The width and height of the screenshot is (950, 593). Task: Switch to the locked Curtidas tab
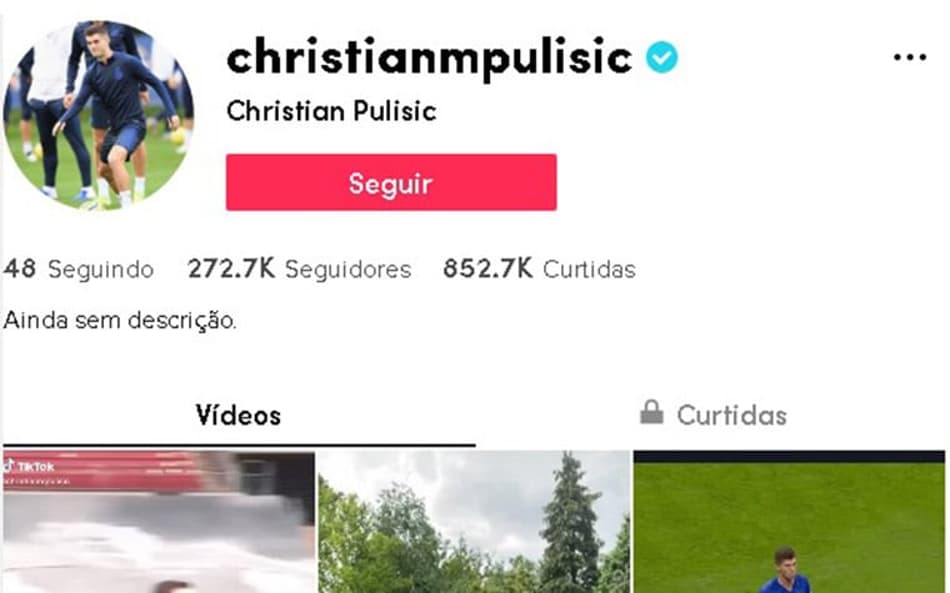pyautogui.click(x=713, y=415)
